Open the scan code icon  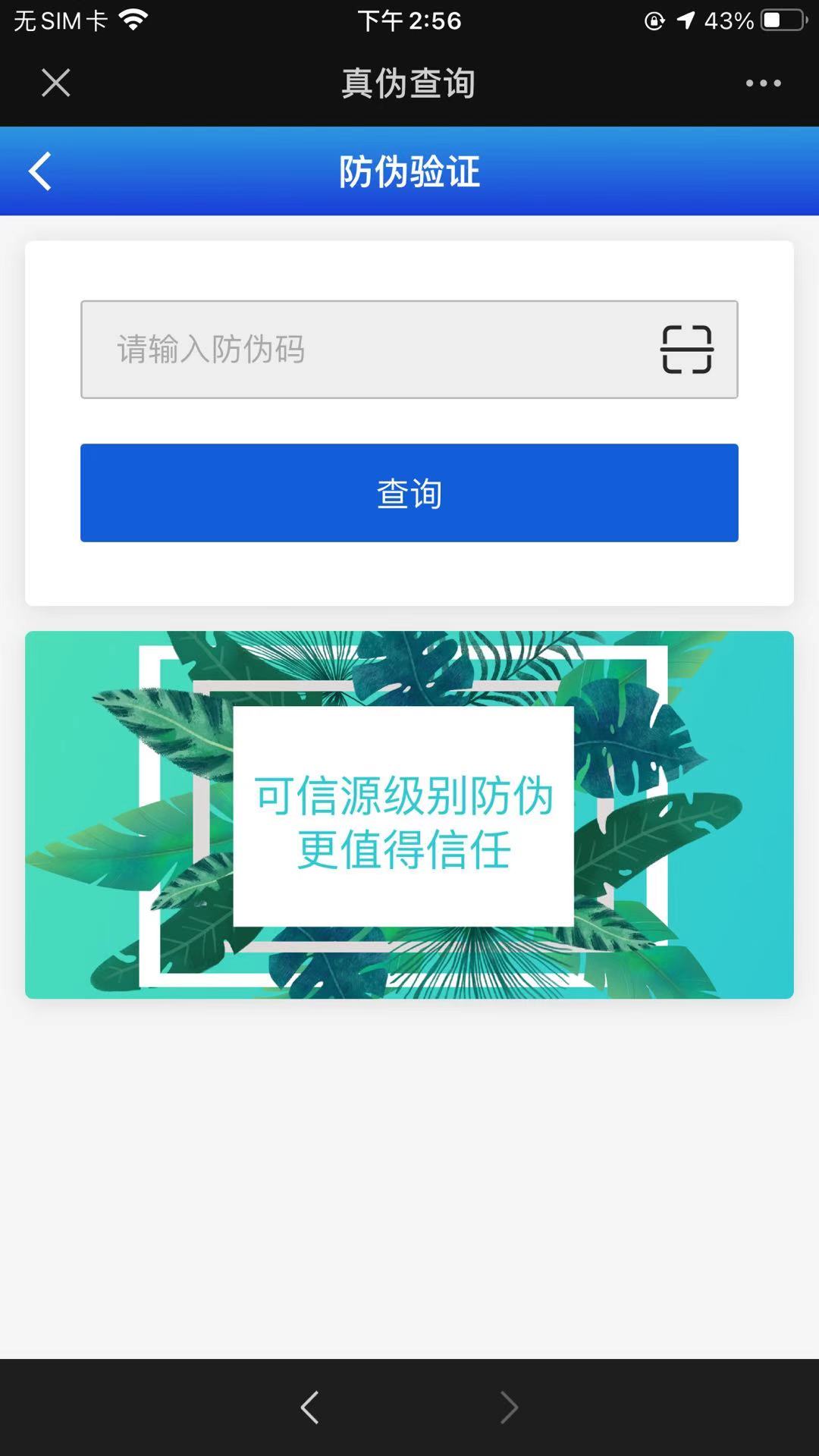coord(686,350)
